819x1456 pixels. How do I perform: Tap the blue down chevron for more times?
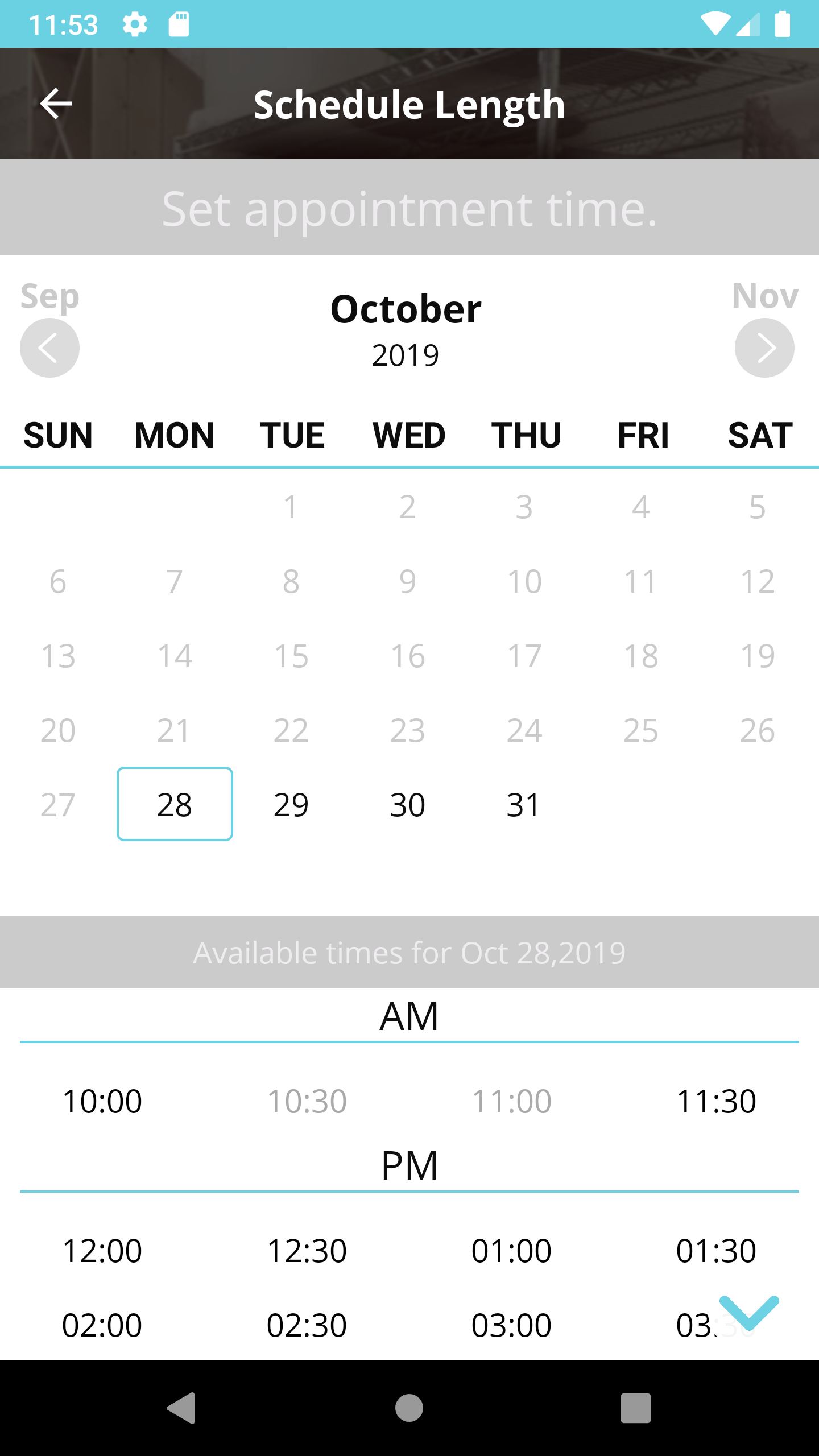click(x=749, y=1312)
